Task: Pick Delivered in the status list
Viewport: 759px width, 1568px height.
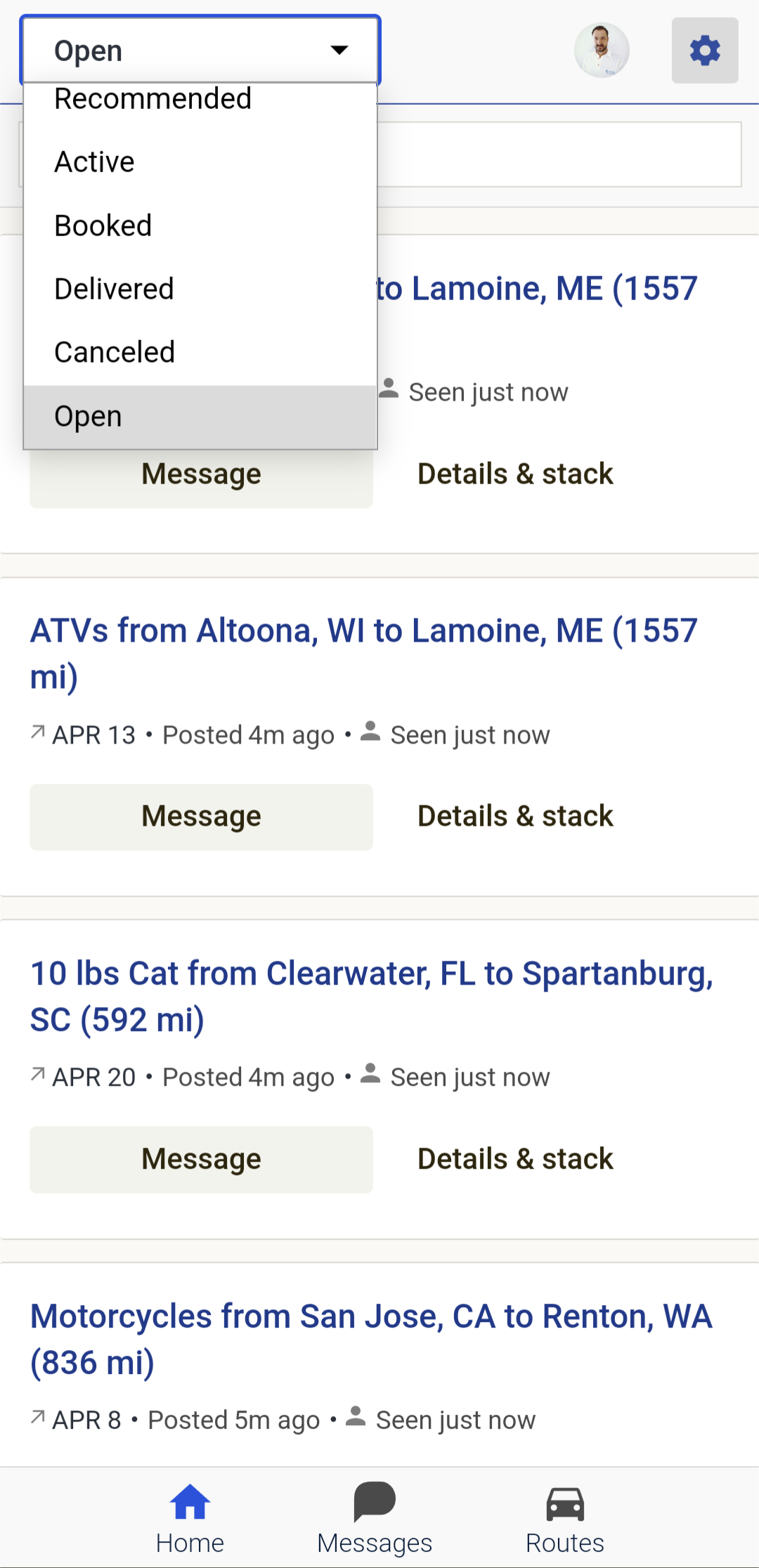Action: pos(200,289)
